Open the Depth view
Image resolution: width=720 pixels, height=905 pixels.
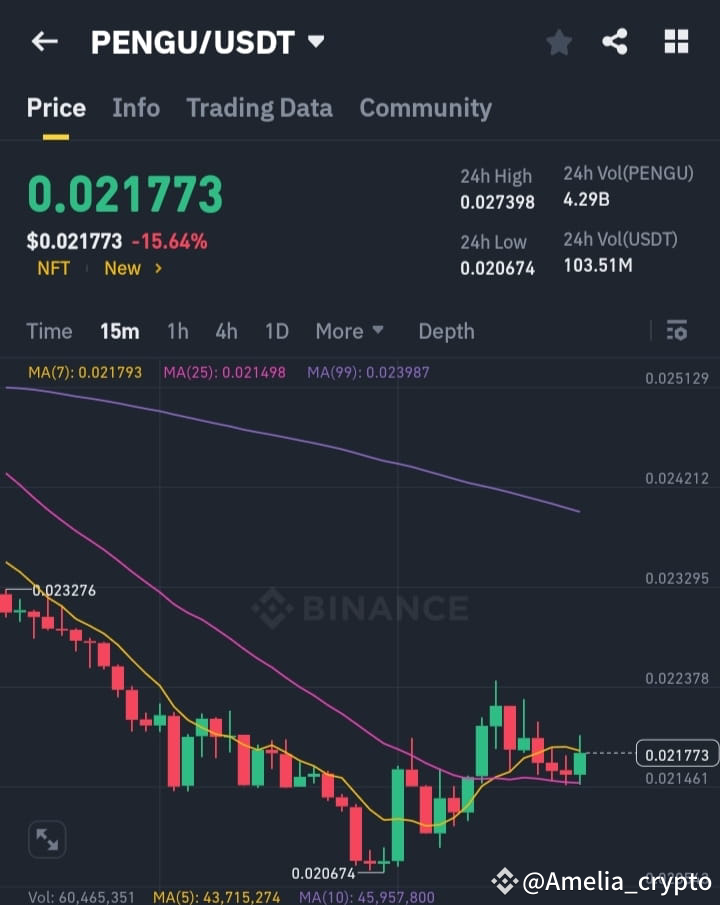pyautogui.click(x=446, y=331)
